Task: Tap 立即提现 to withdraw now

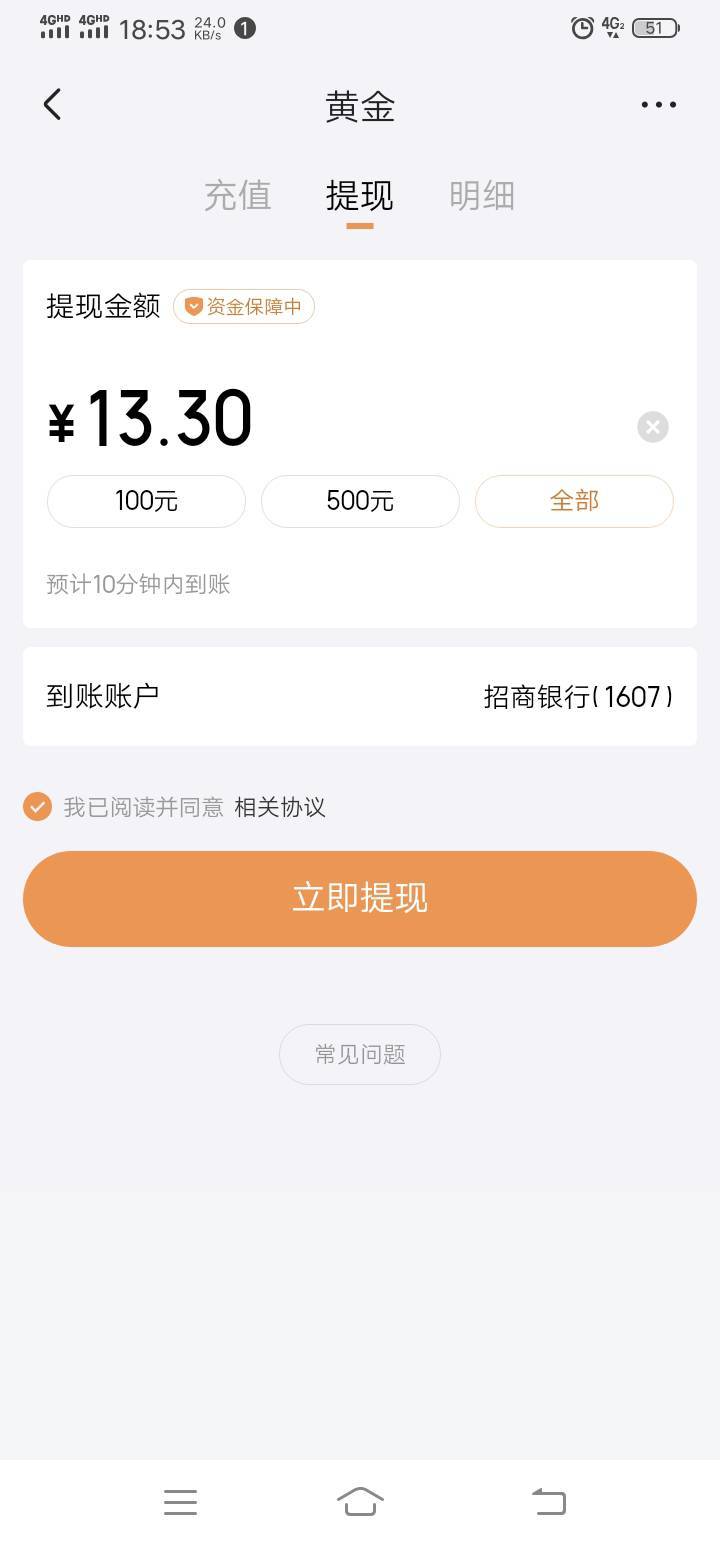Action: pyautogui.click(x=360, y=898)
